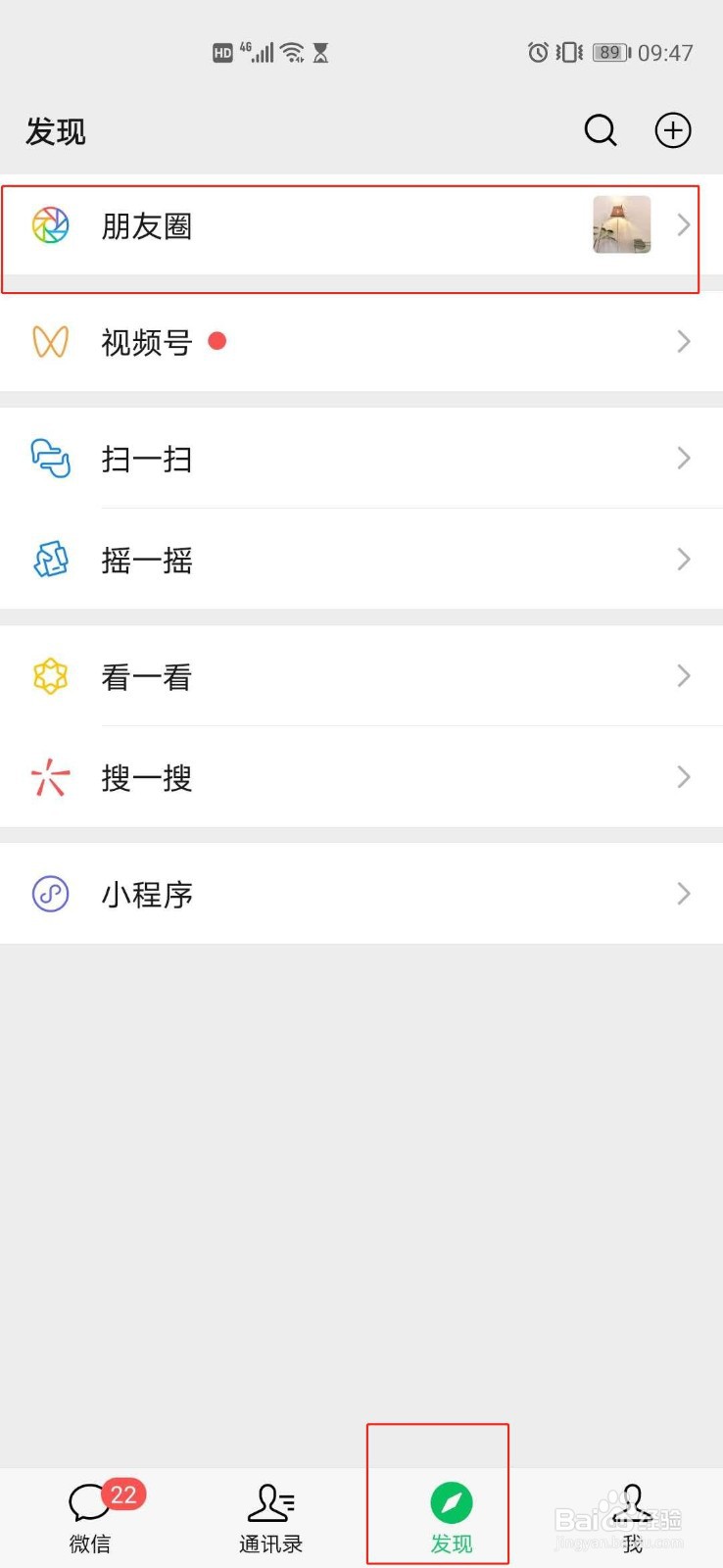Viewport: 723px width, 1568px height.
Task: Open 看一看 Top Stories
Action: click(361, 676)
